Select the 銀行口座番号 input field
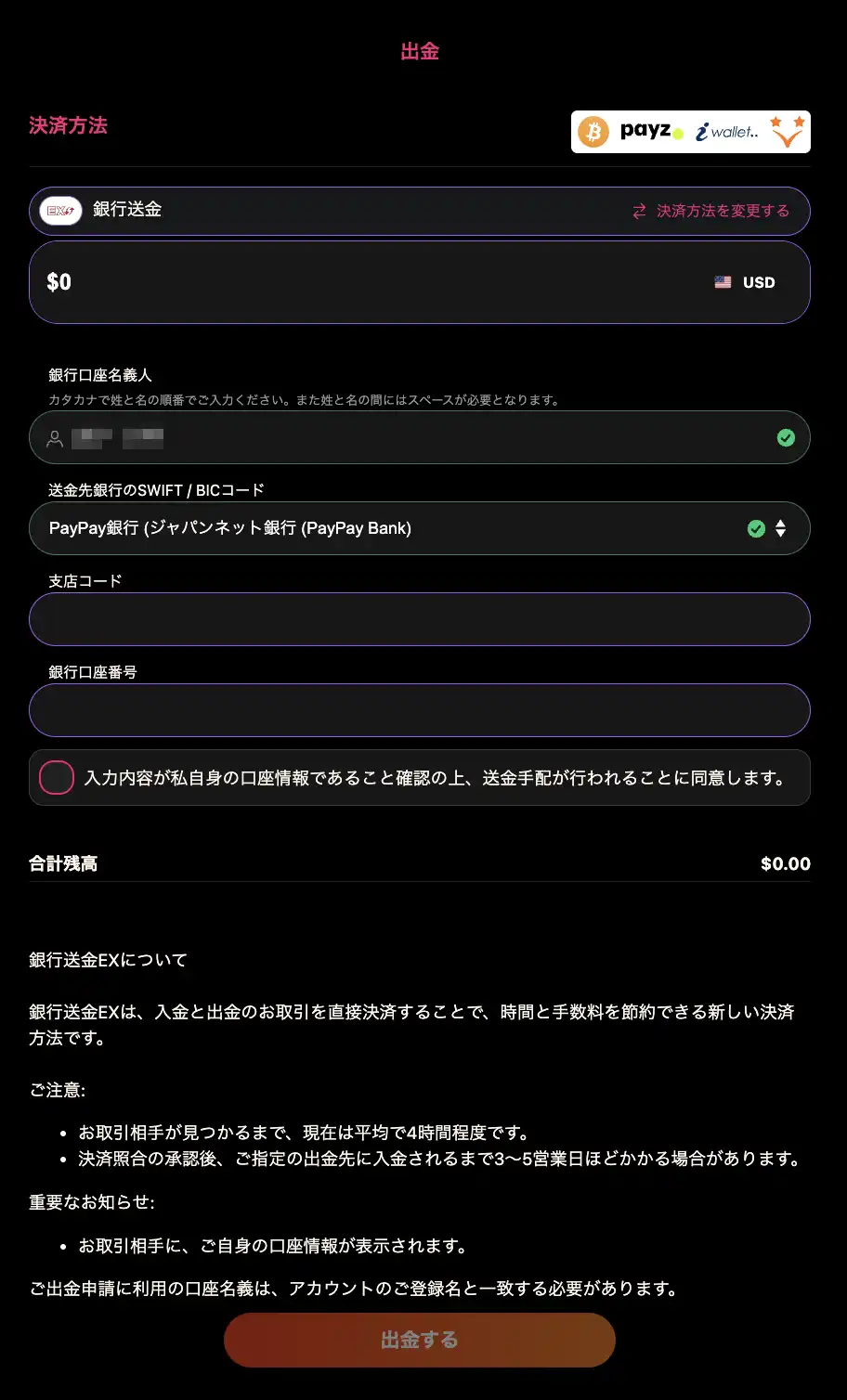This screenshot has height=1400, width=847. 419,710
